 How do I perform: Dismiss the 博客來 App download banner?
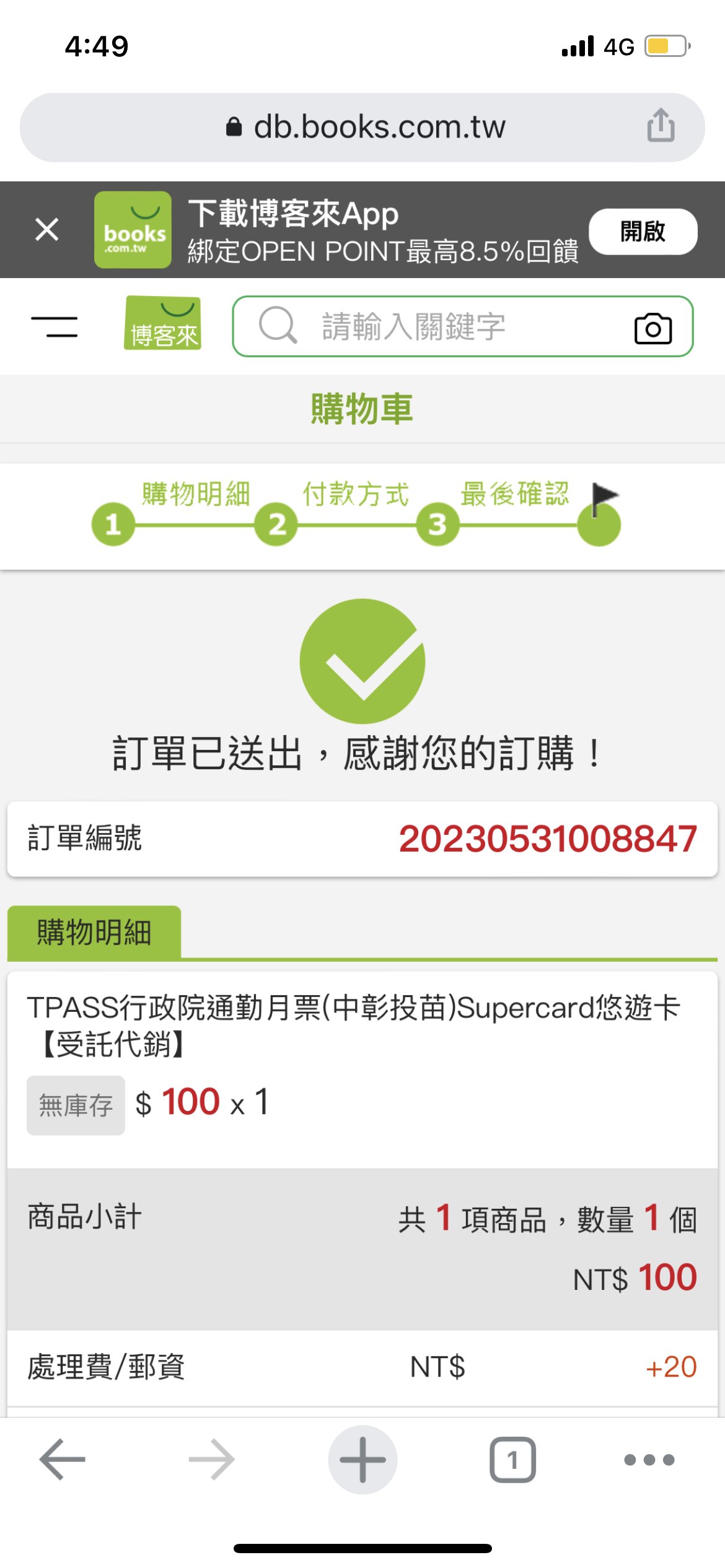tap(46, 229)
